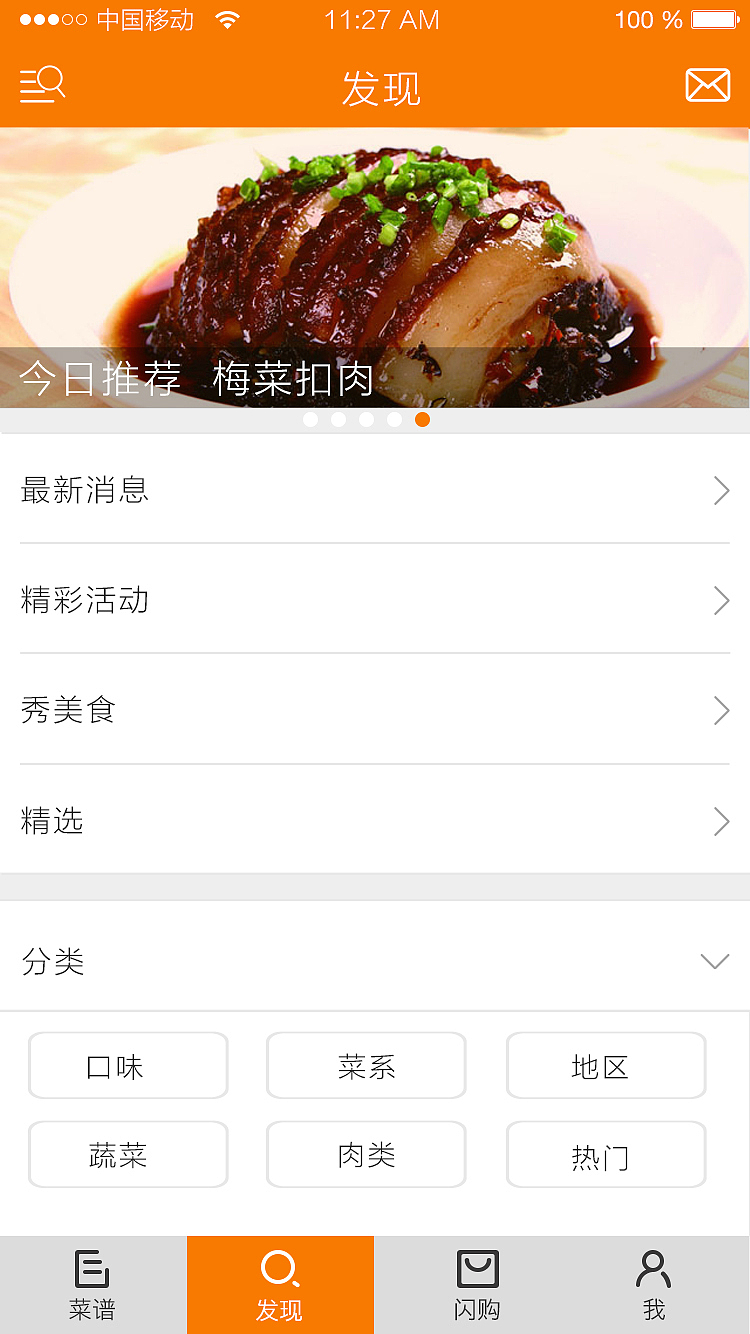Select the third carousel indicator dot
The height and width of the screenshot is (1334, 750).
pos(366,419)
